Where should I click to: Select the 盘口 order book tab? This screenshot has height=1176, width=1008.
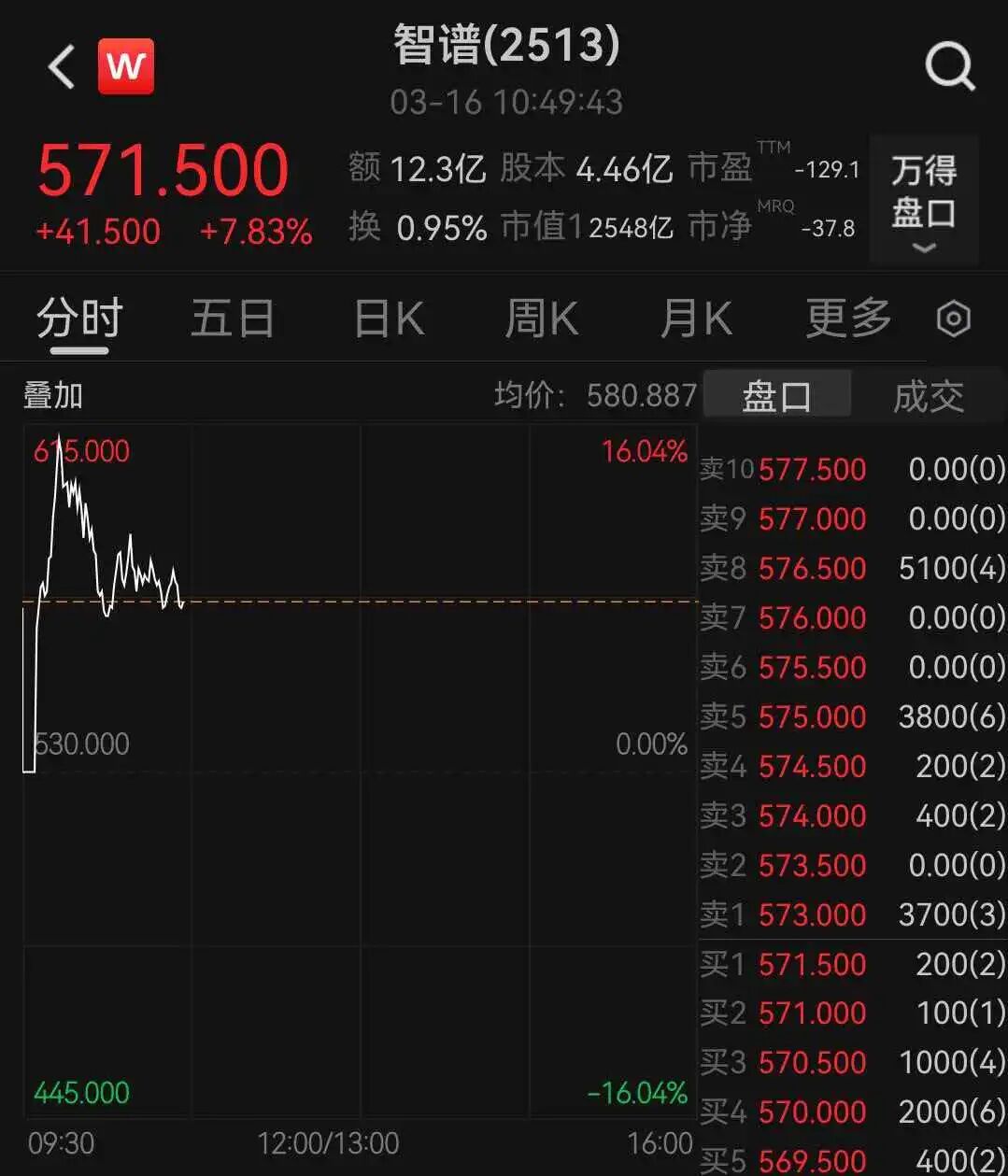click(776, 396)
